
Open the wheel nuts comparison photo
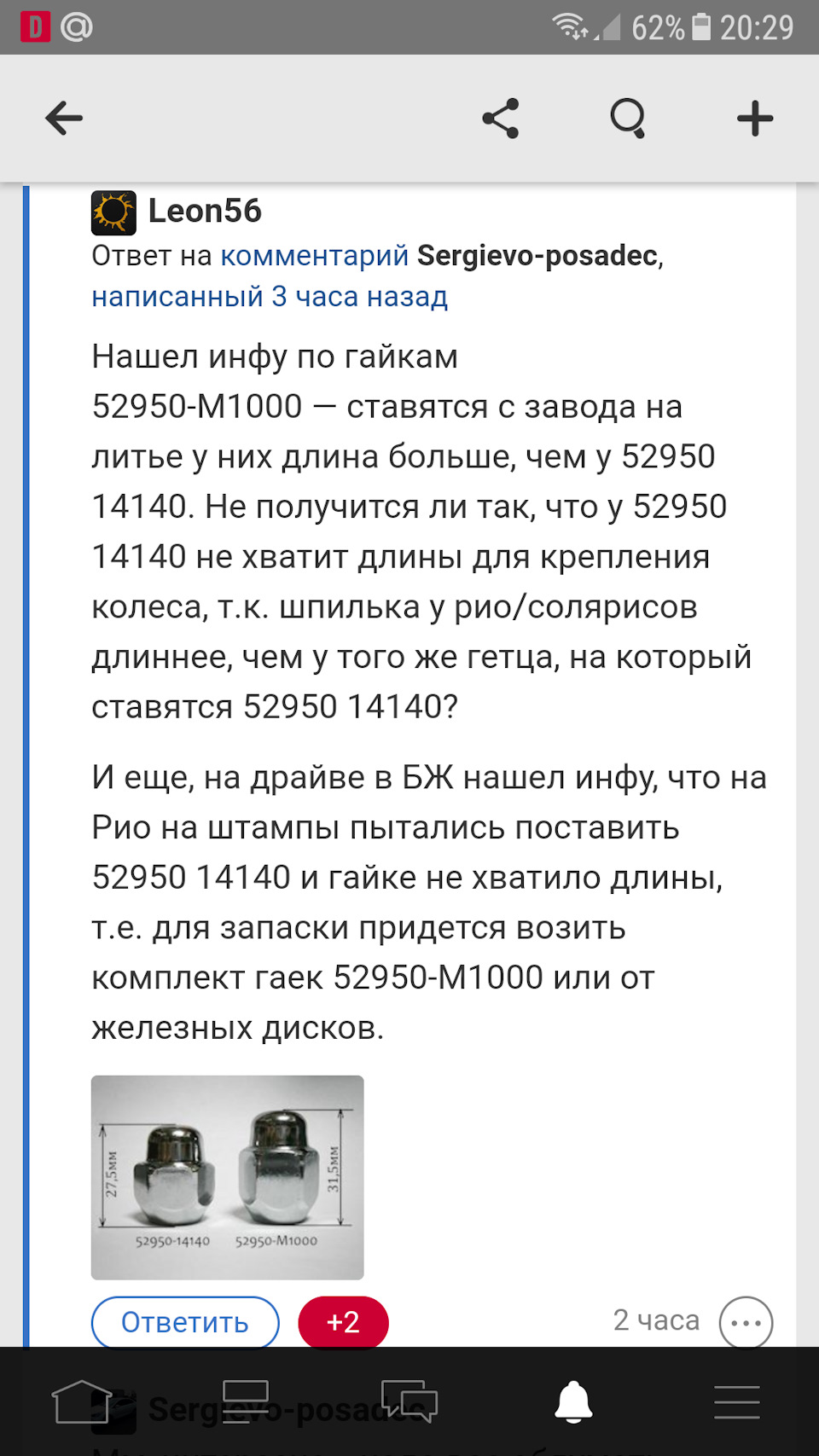(227, 1177)
